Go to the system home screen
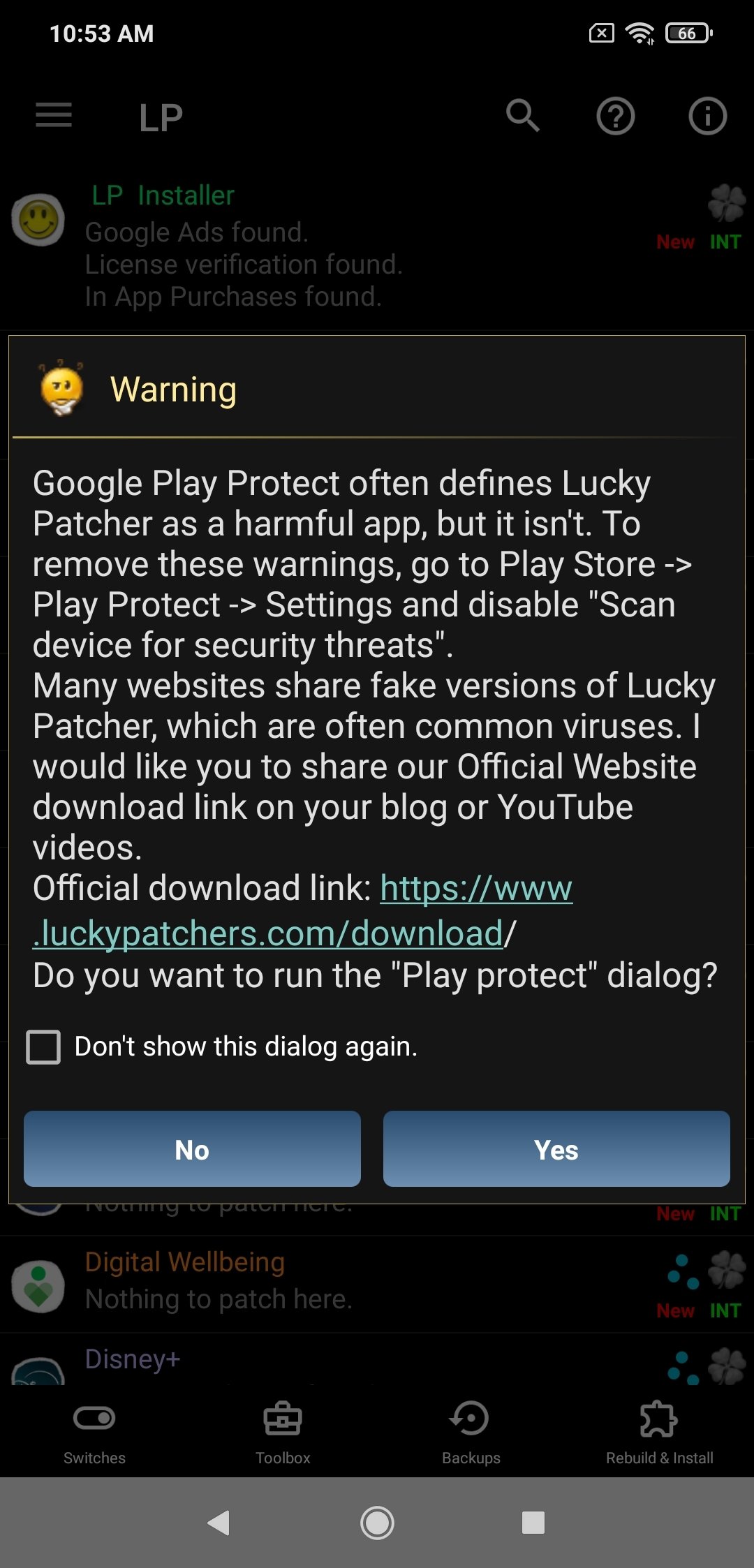Screen dimensions: 754x1568 click(377, 1523)
